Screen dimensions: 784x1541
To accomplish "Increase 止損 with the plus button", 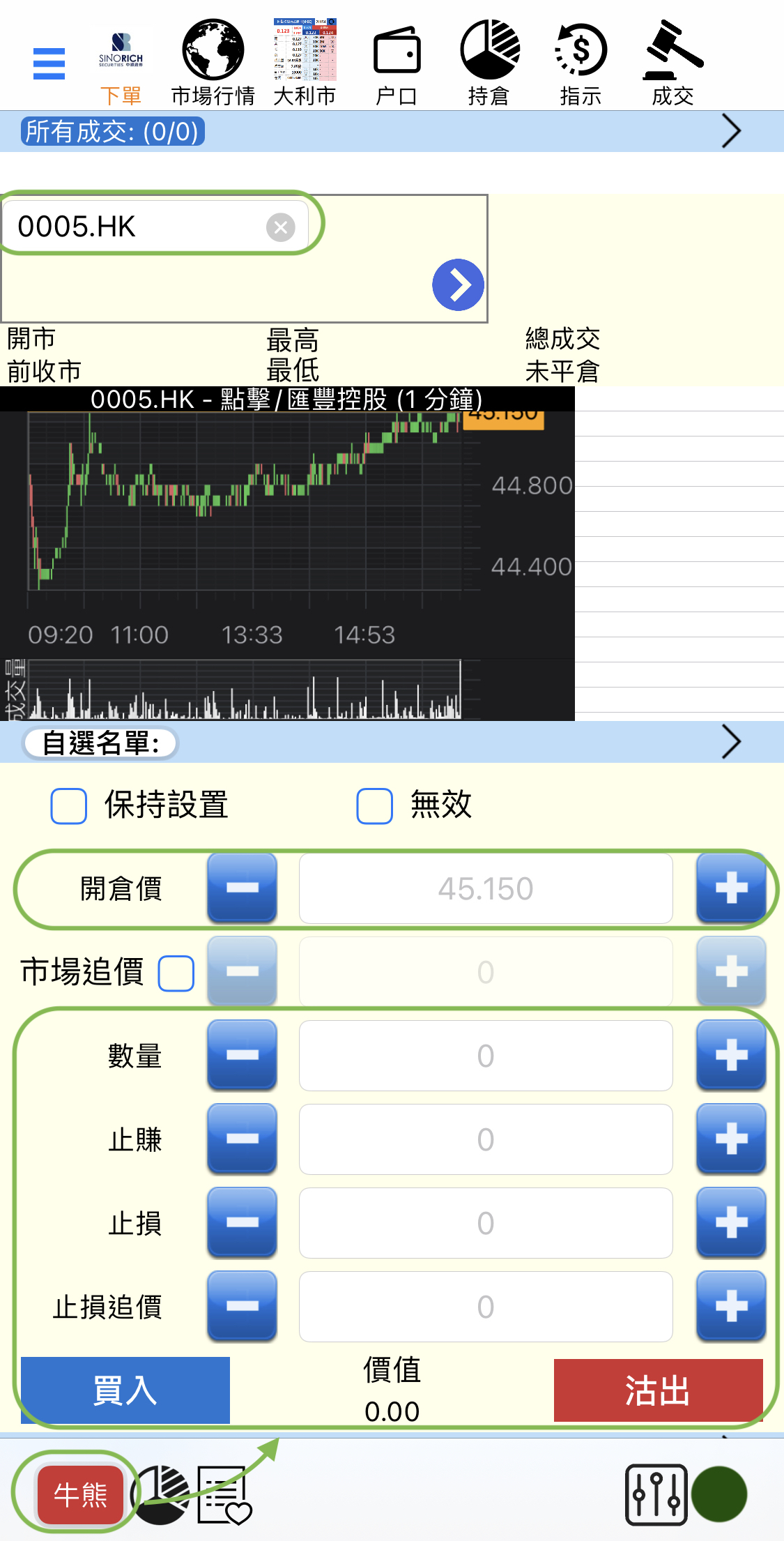I will tap(731, 1223).
